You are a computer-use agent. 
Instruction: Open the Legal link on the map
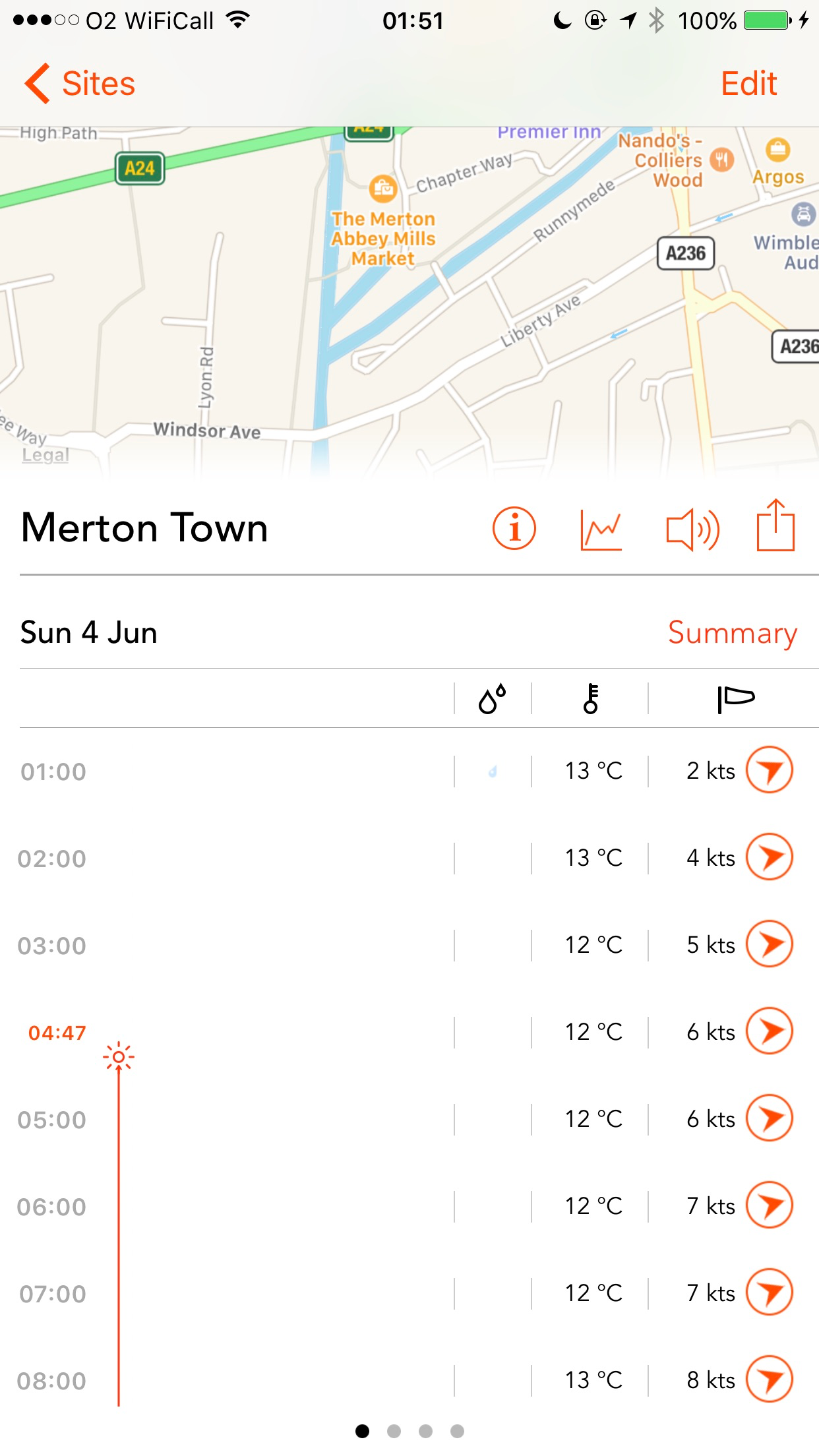[45, 455]
